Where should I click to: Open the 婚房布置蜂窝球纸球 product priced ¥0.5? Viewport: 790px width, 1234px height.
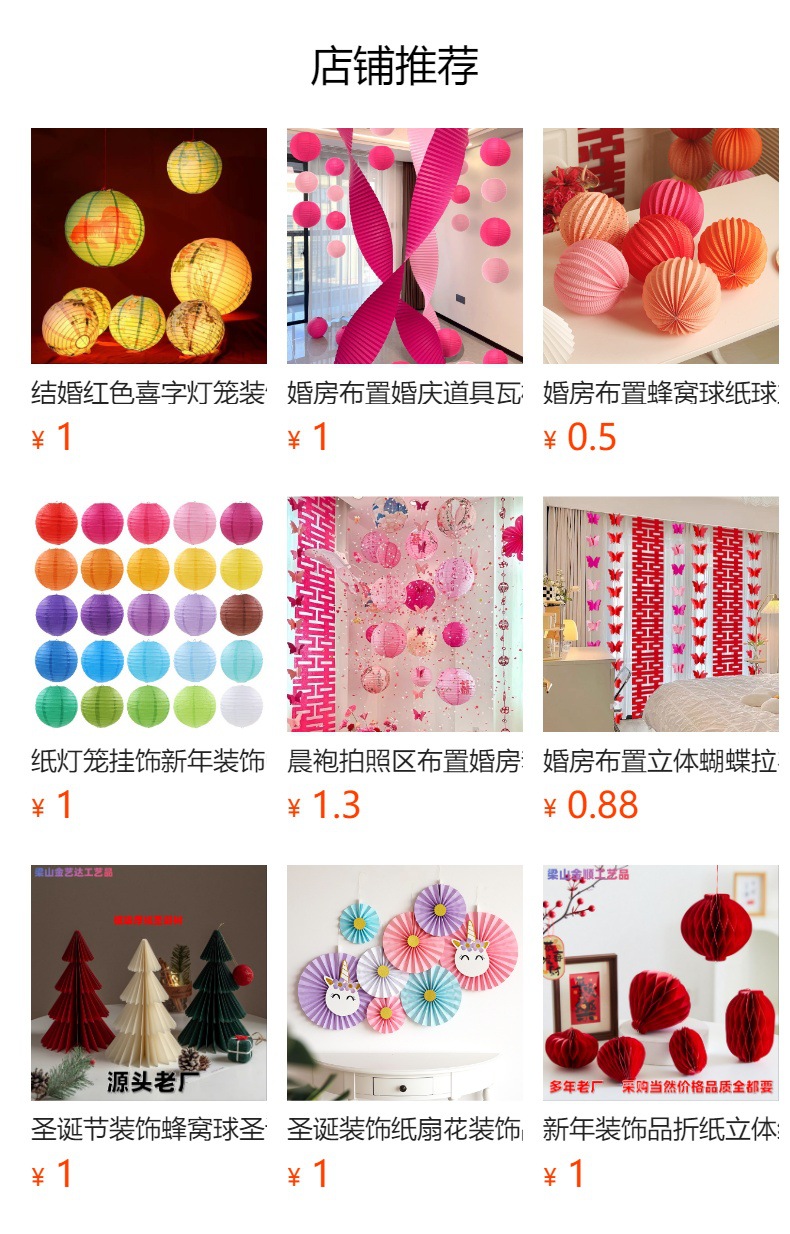(661, 292)
